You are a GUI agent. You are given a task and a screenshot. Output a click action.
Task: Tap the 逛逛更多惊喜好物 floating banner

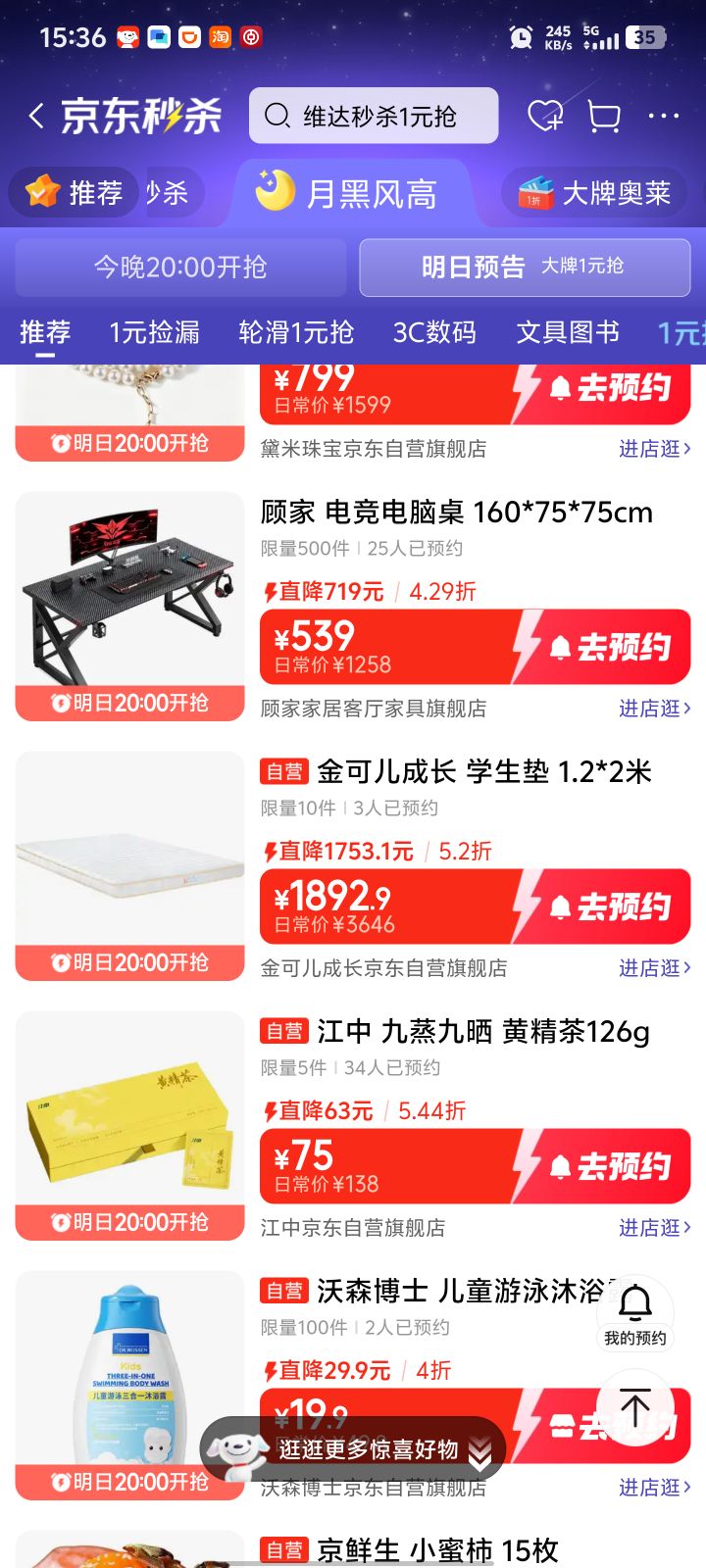353,1449
